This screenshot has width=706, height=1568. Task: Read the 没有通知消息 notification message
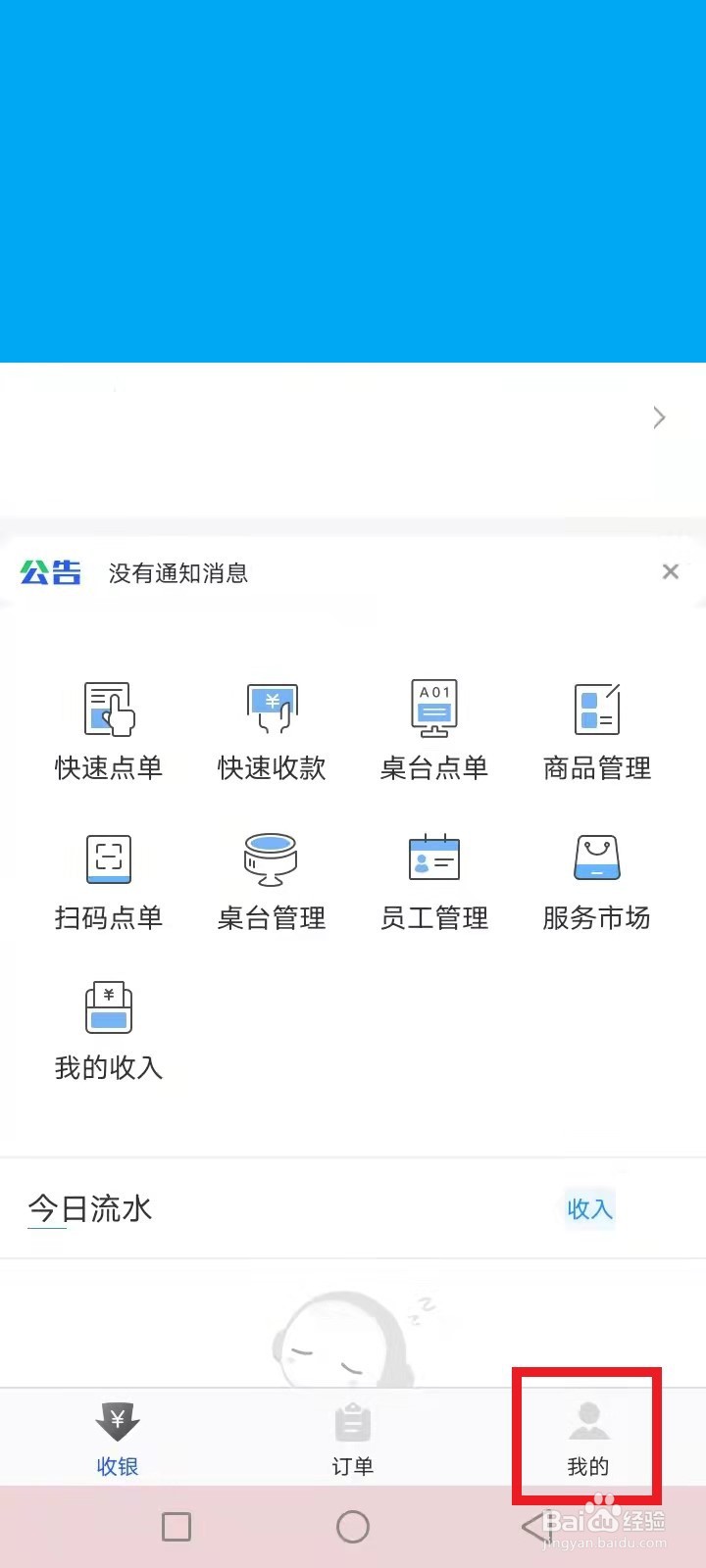pyautogui.click(x=178, y=572)
